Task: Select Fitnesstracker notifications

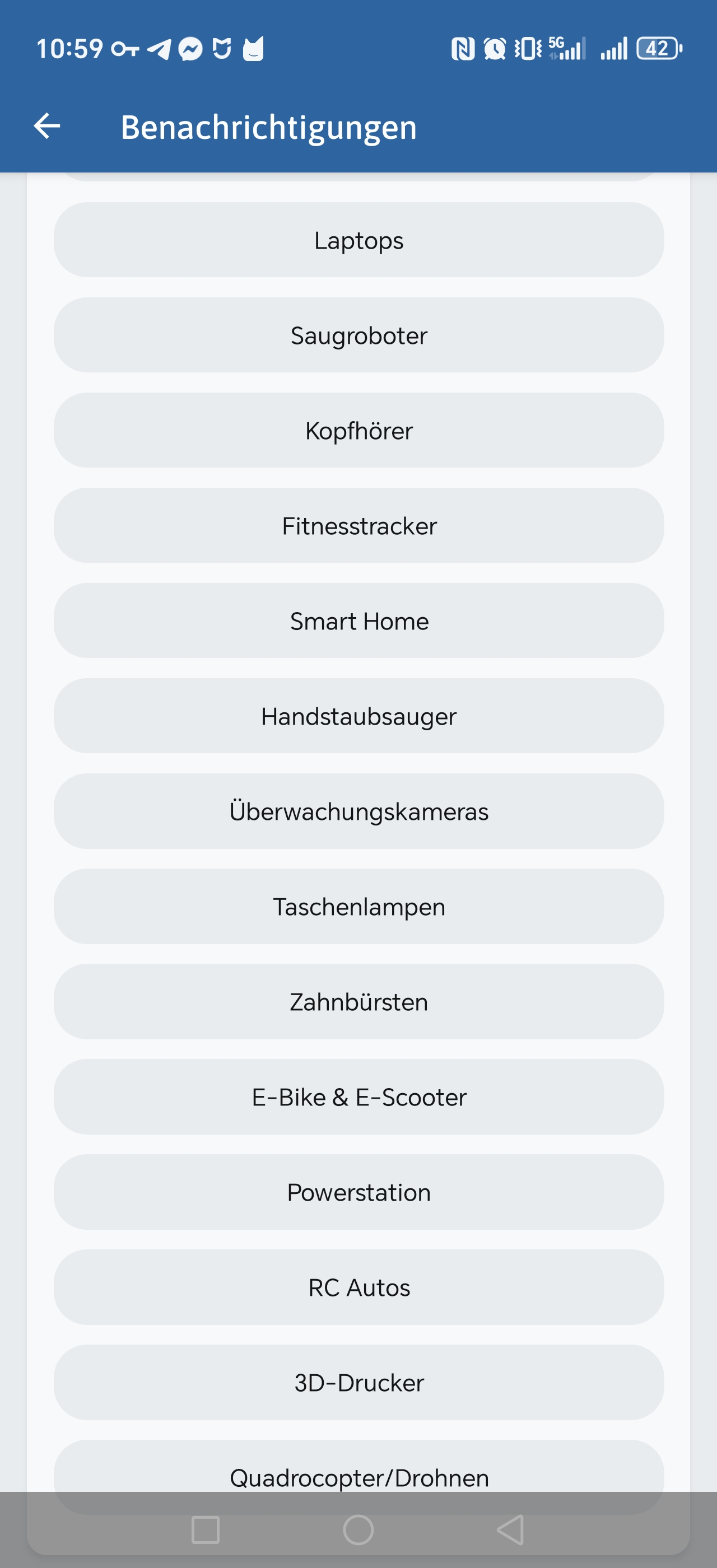Action: click(358, 525)
